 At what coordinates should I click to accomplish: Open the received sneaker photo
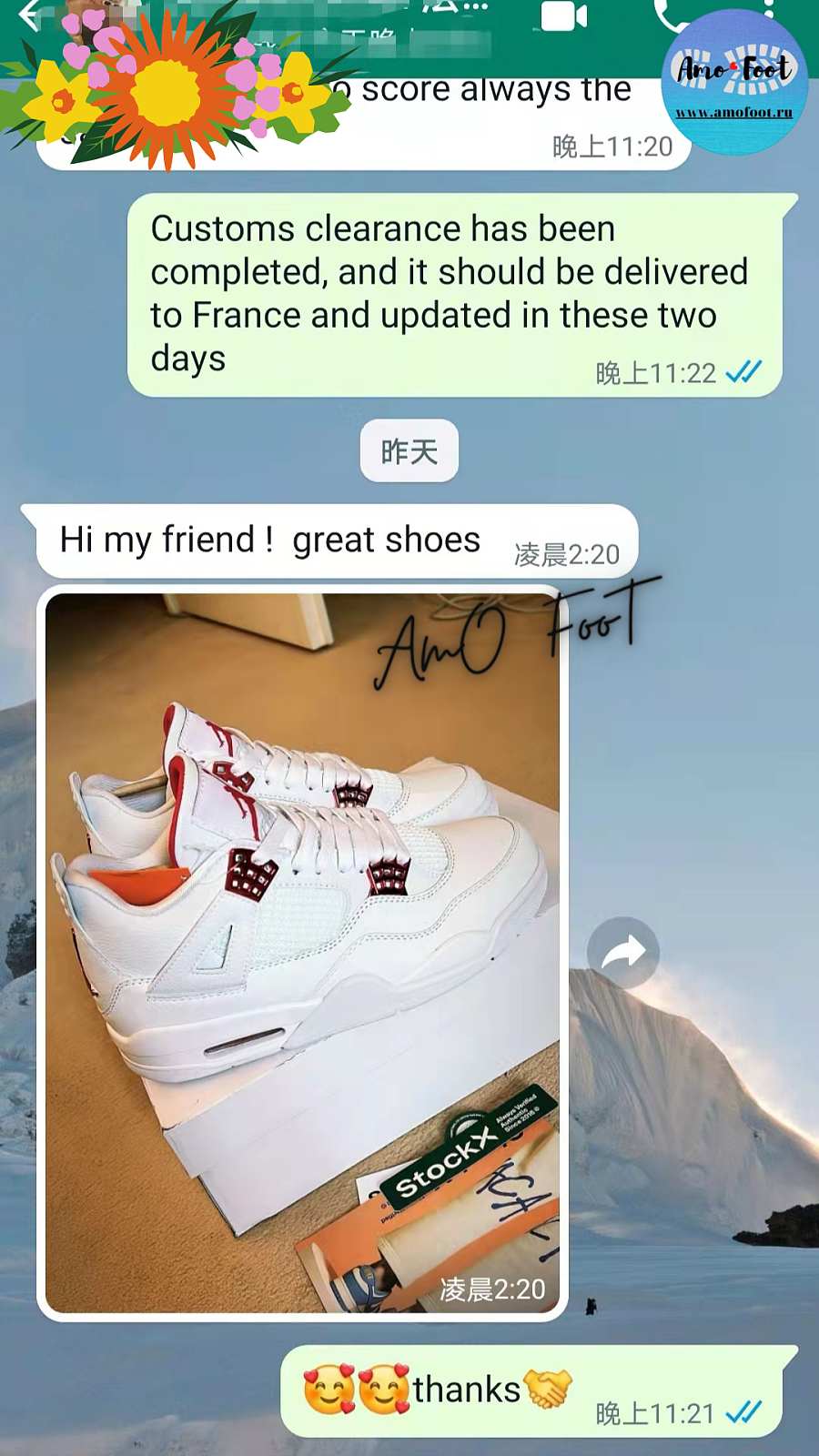[x=302, y=952]
